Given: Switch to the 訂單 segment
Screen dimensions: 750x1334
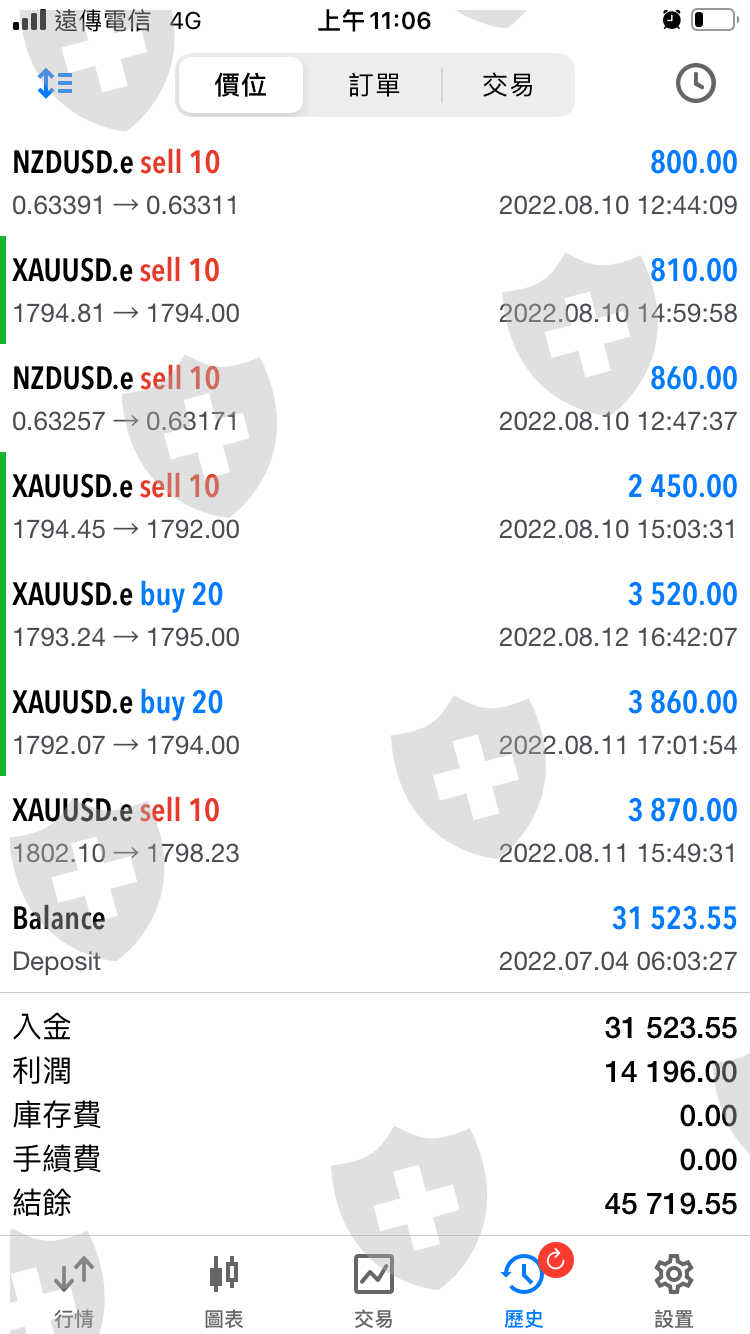Looking at the screenshot, I should click(374, 85).
